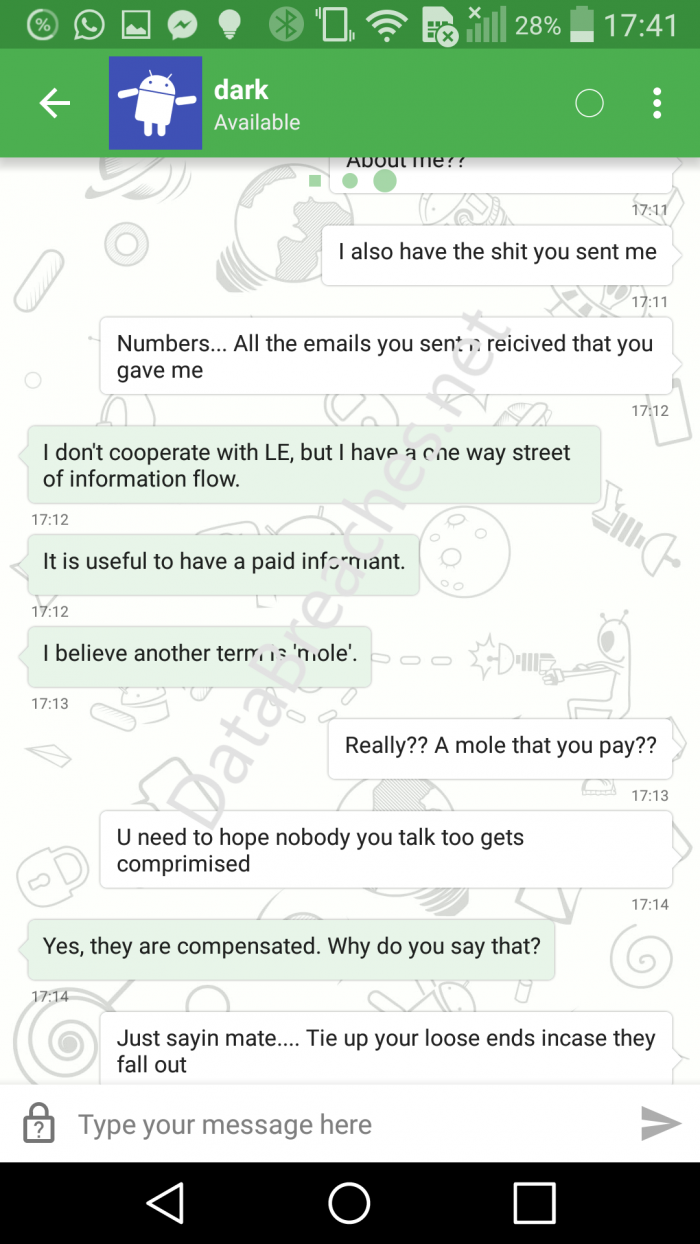Open dark's contact avatar
The height and width of the screenshot is (1244, 700).
coord(155,103)
